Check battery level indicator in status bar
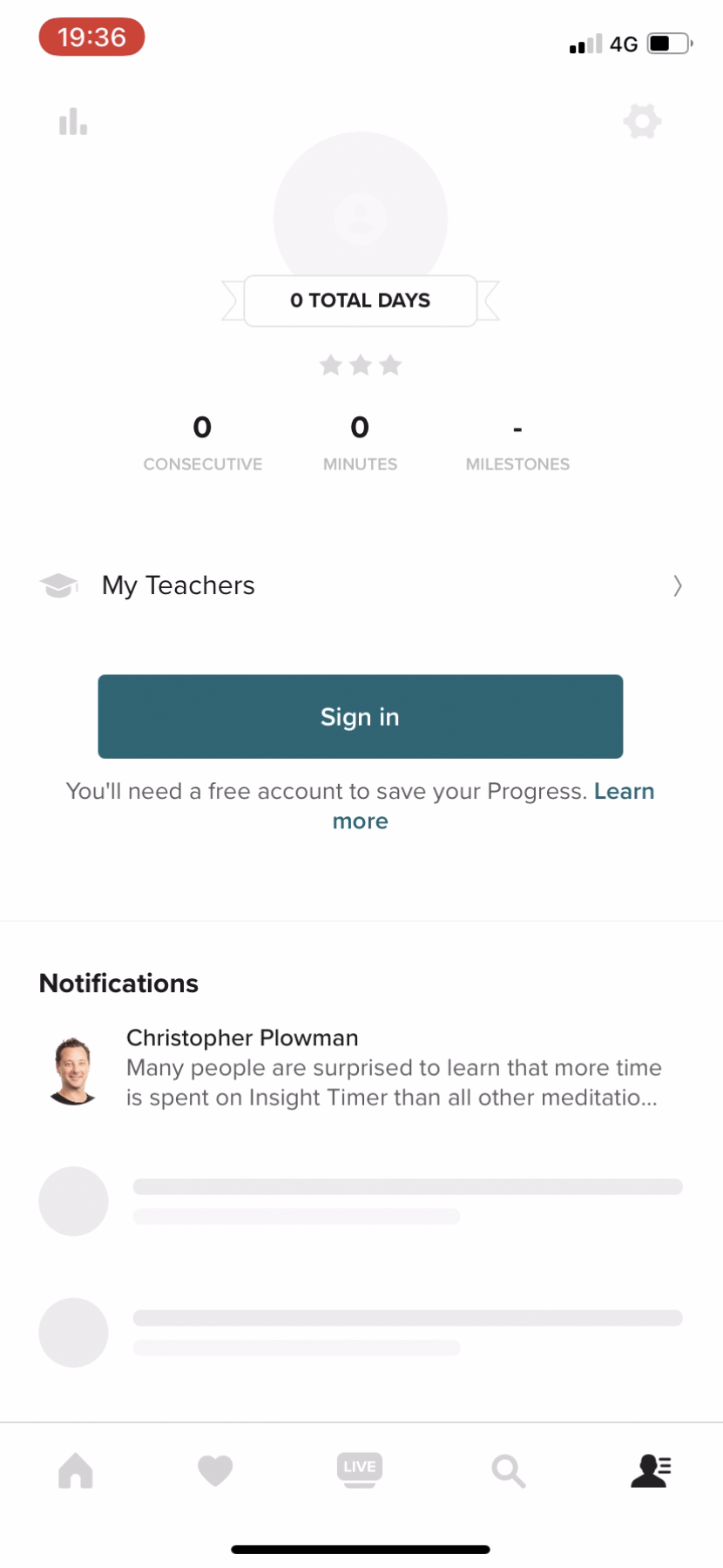The width and height of the screenshot is (723, 1568). pyautogui.click(x=666, y=43)
